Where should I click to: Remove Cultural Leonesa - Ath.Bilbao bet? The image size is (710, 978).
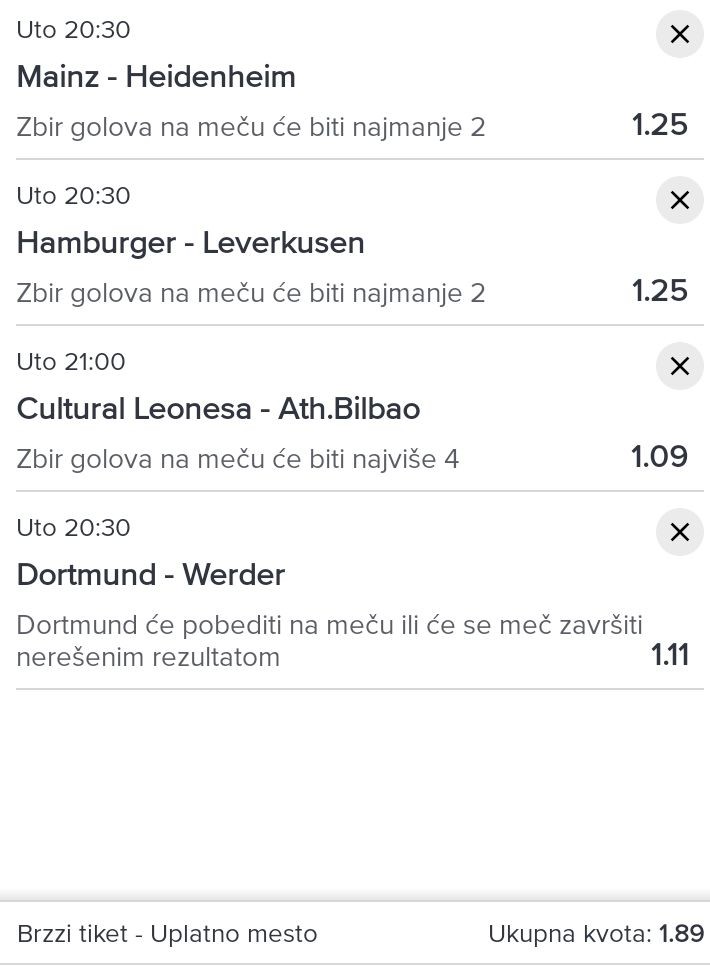[x=679, y=366]
